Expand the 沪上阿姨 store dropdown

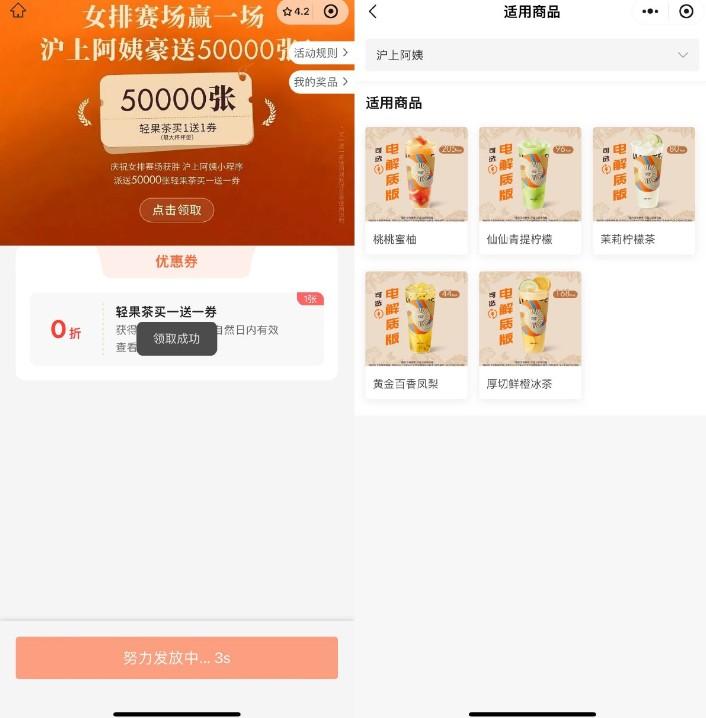click(x=530, y=55)
